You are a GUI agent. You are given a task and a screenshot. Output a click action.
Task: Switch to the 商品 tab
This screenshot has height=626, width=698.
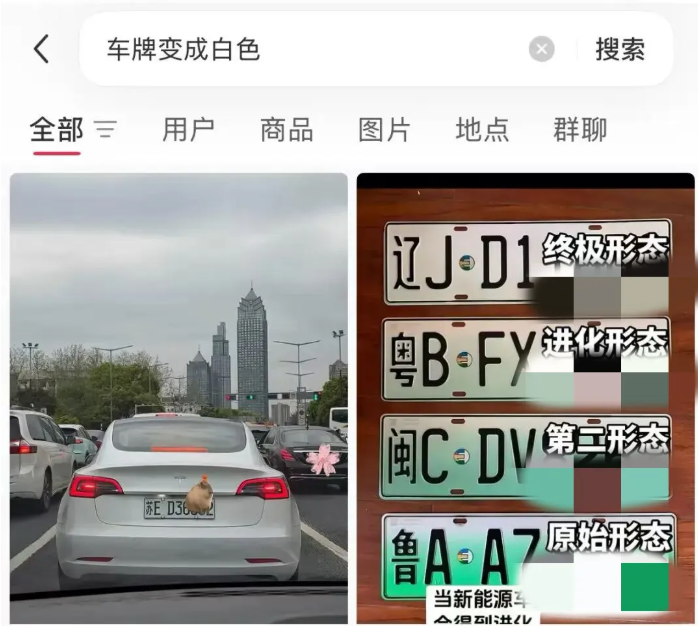(x=286, y=130)
